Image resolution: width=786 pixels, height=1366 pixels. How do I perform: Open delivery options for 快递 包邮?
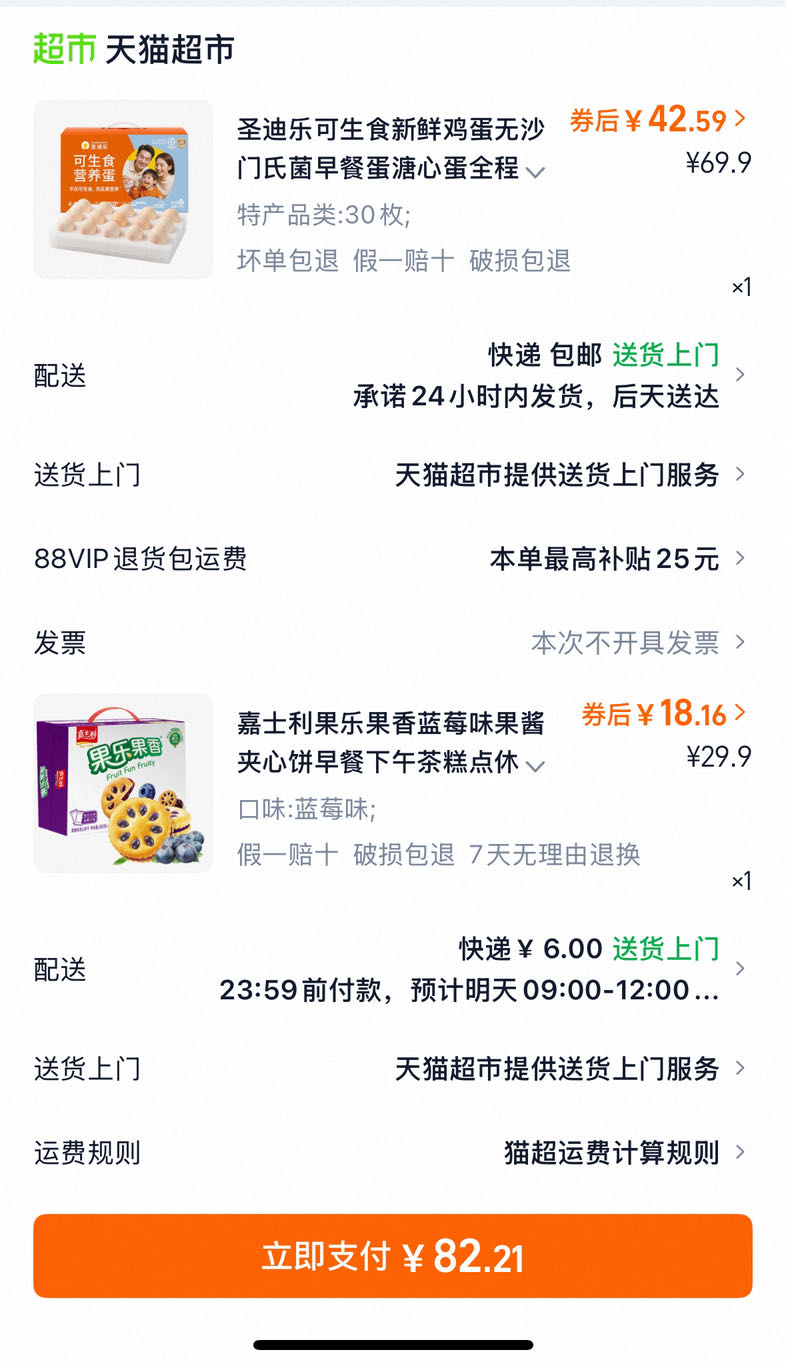393,375
